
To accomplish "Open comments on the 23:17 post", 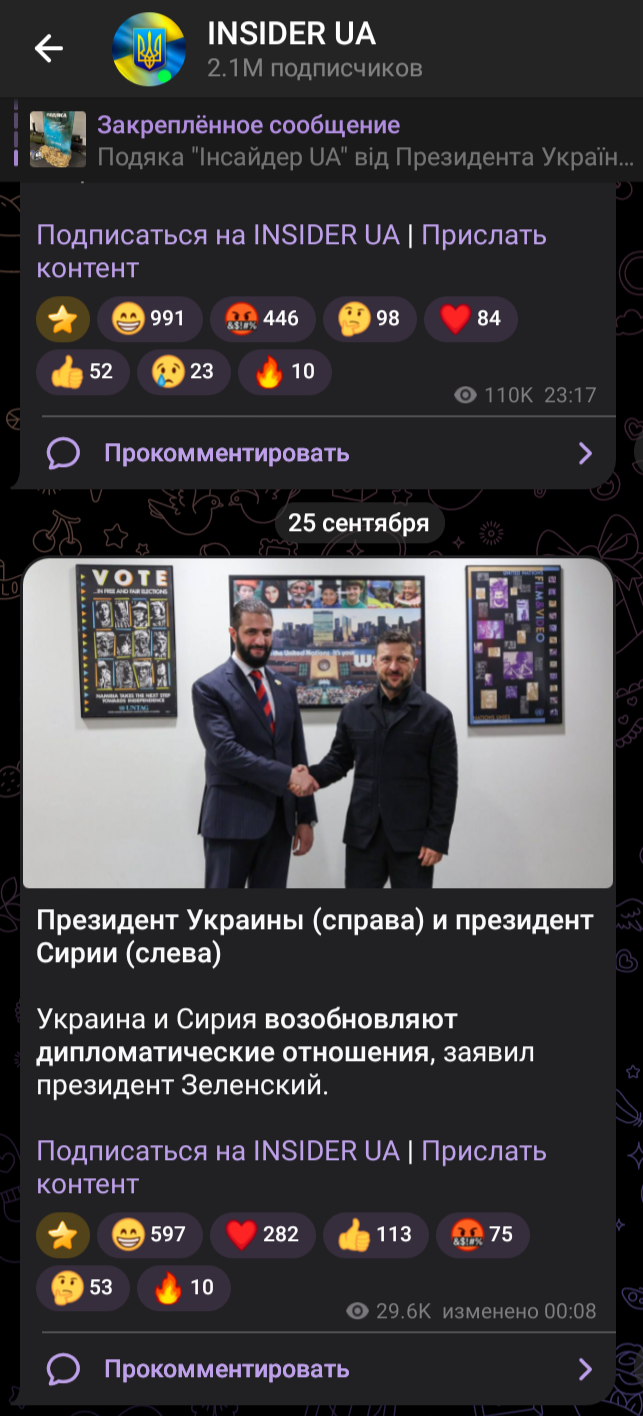I will click(x=320, y=453).
